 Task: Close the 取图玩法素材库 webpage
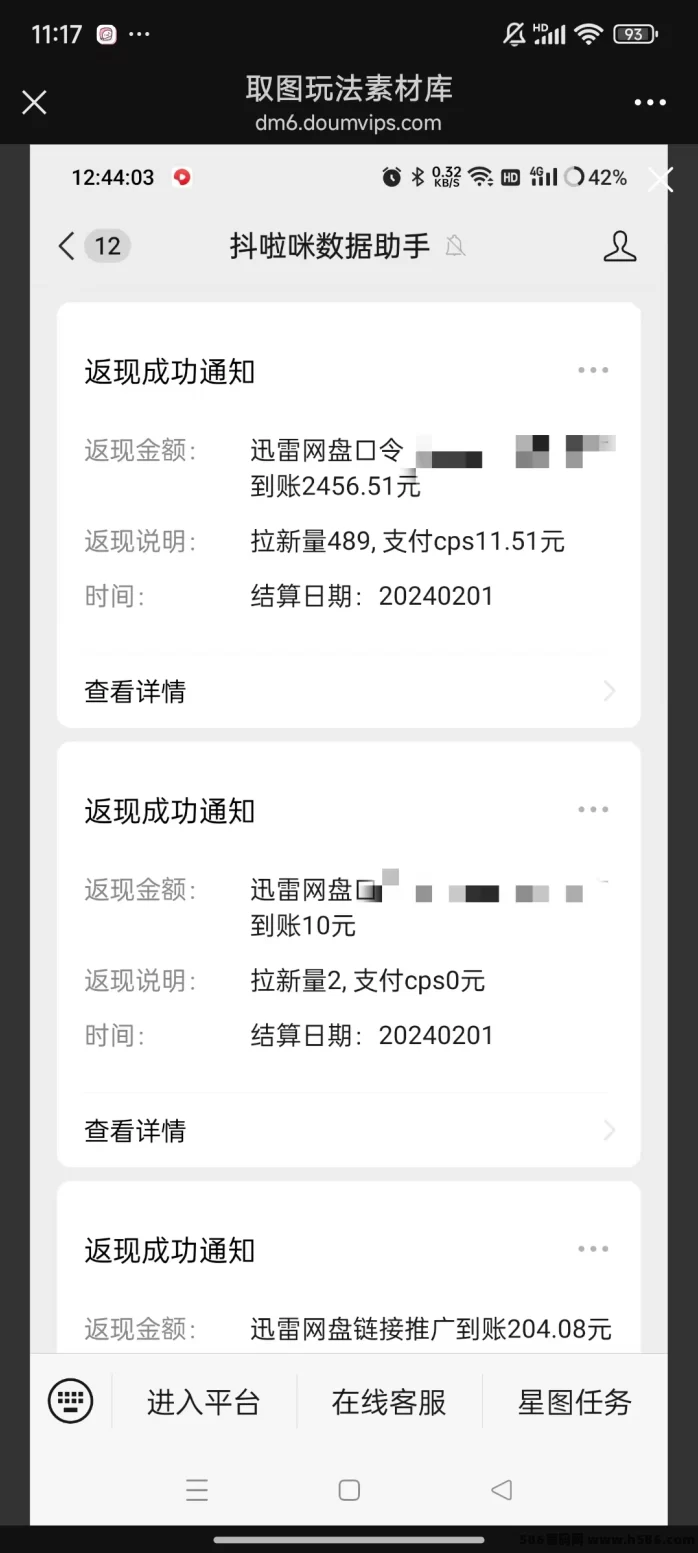pos(34,102)
